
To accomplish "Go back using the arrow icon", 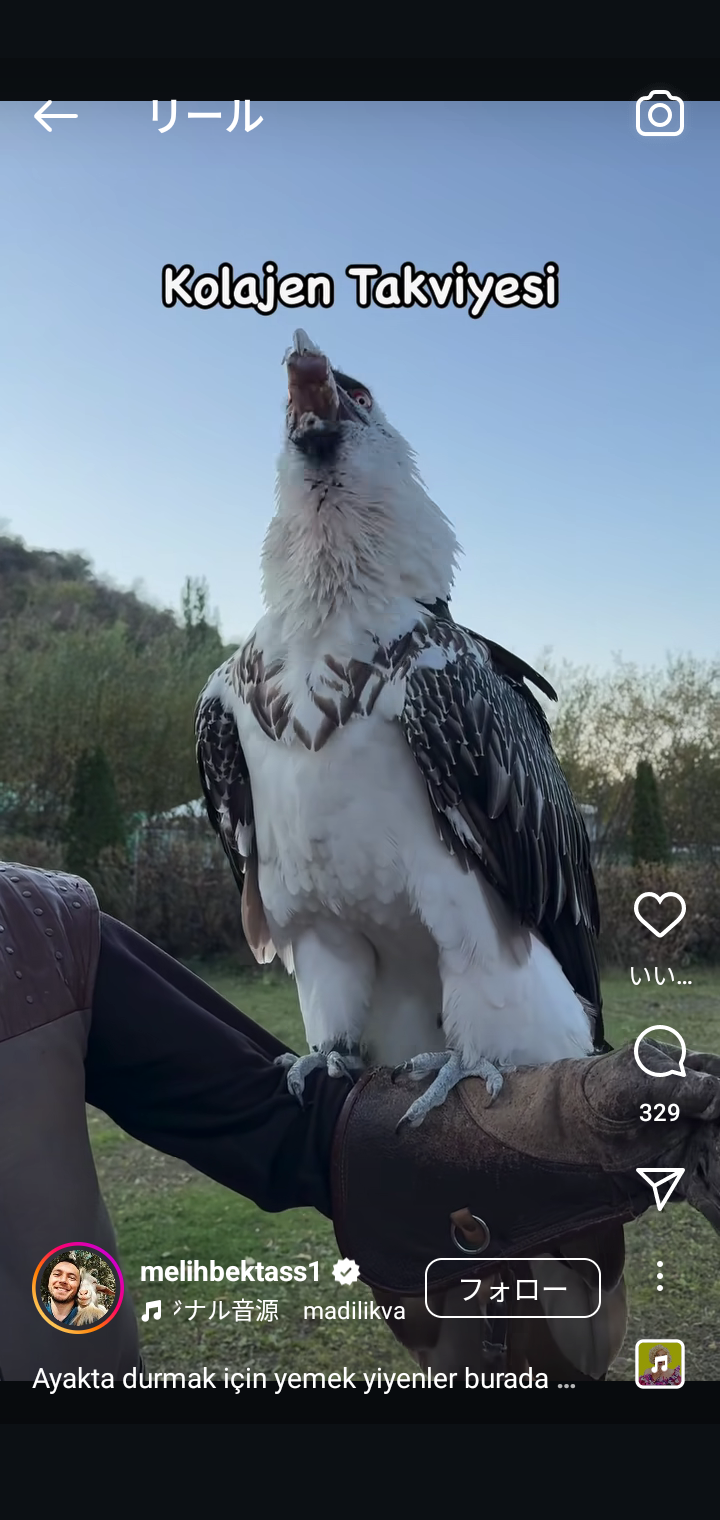I will coord(55,116).
